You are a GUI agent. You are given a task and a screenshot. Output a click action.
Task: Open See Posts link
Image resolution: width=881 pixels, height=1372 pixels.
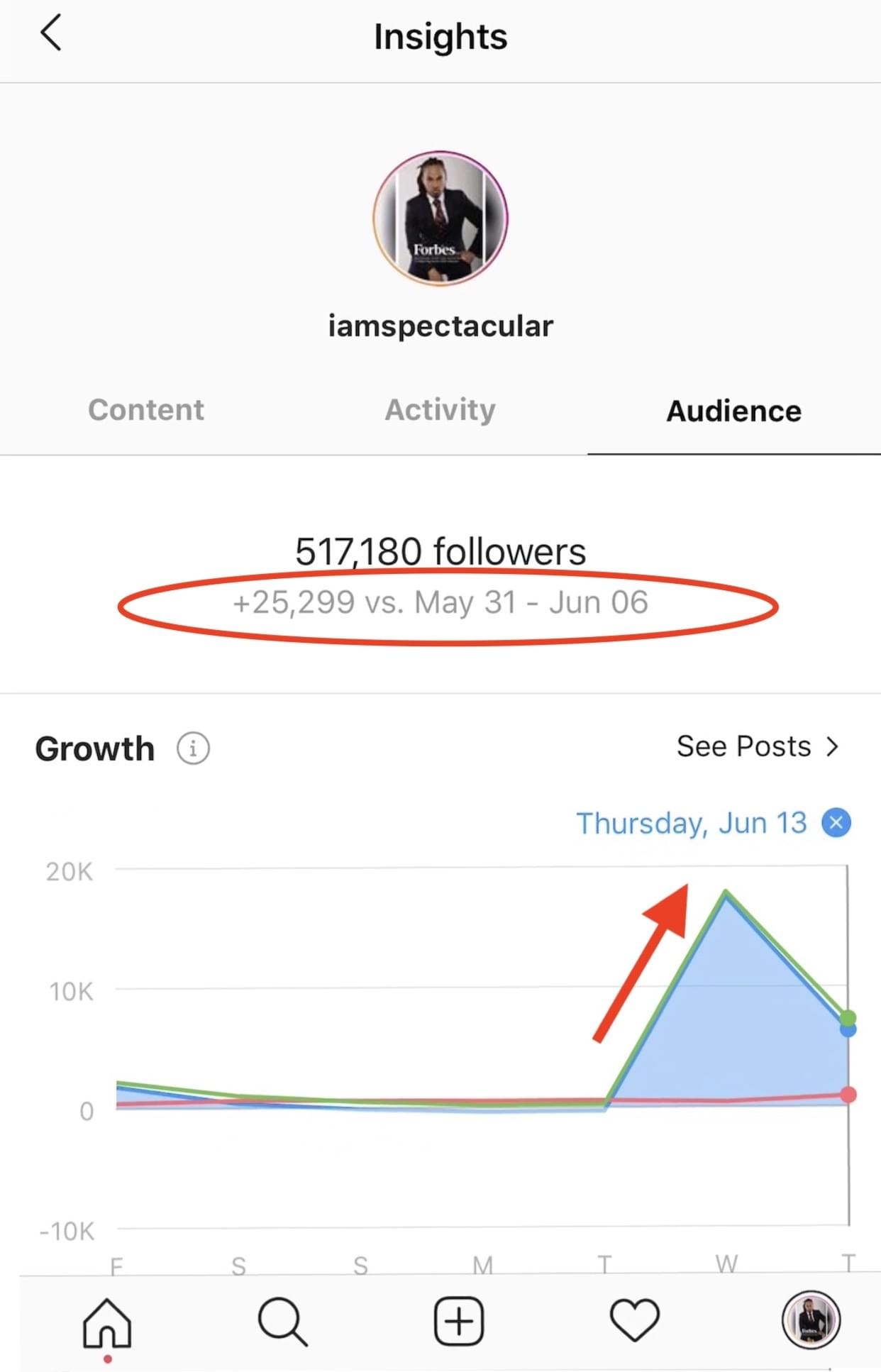[758, 746]
